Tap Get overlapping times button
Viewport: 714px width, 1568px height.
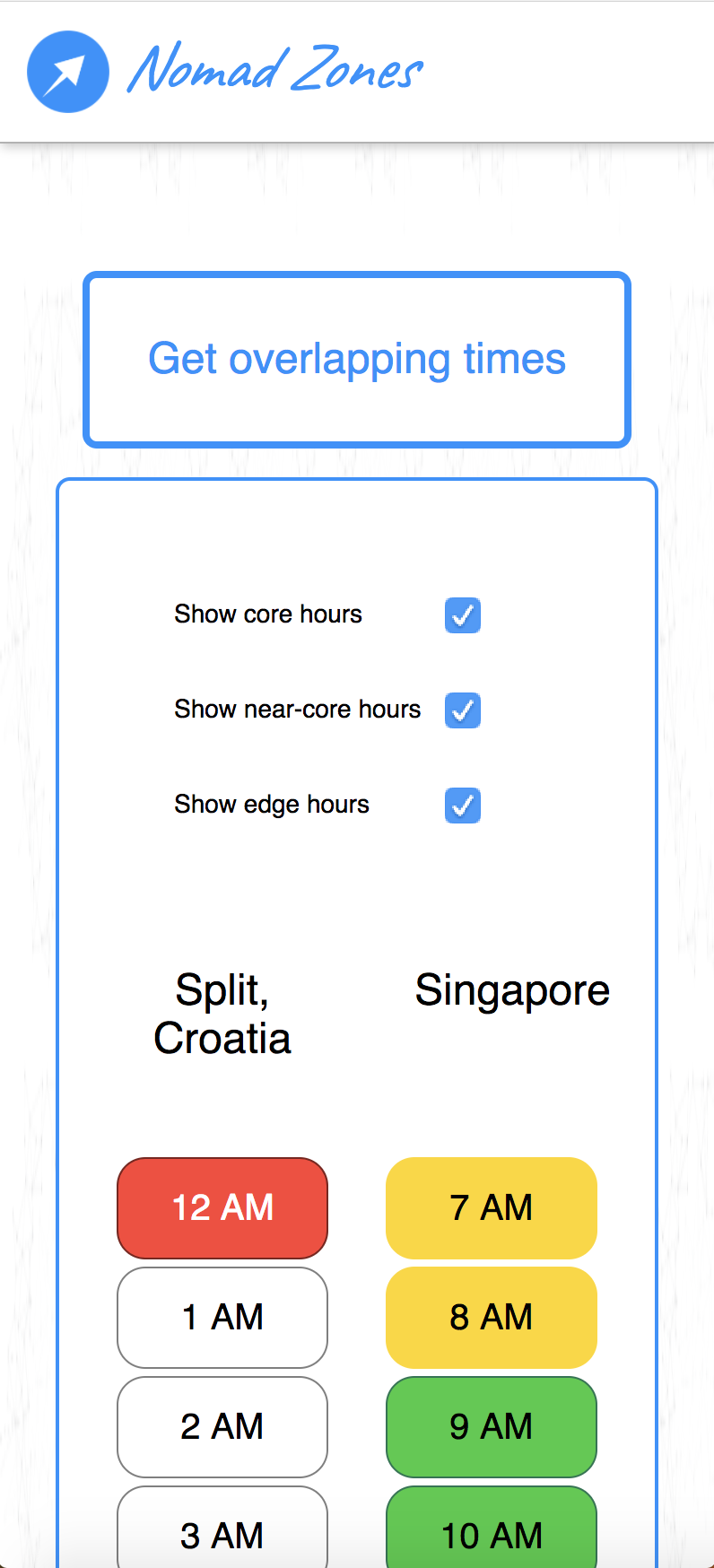click(357, 359)
